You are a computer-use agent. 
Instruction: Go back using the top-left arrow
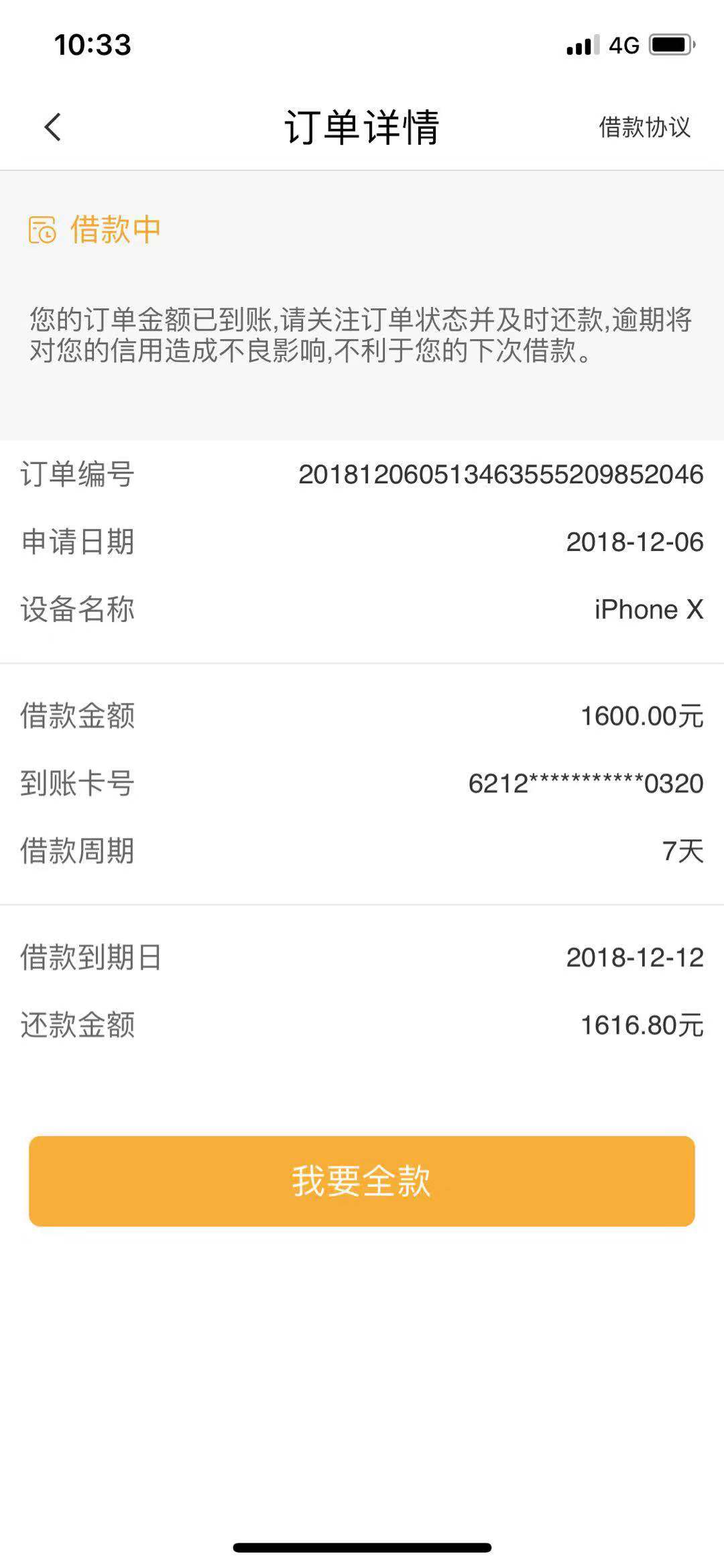[53, 127]
